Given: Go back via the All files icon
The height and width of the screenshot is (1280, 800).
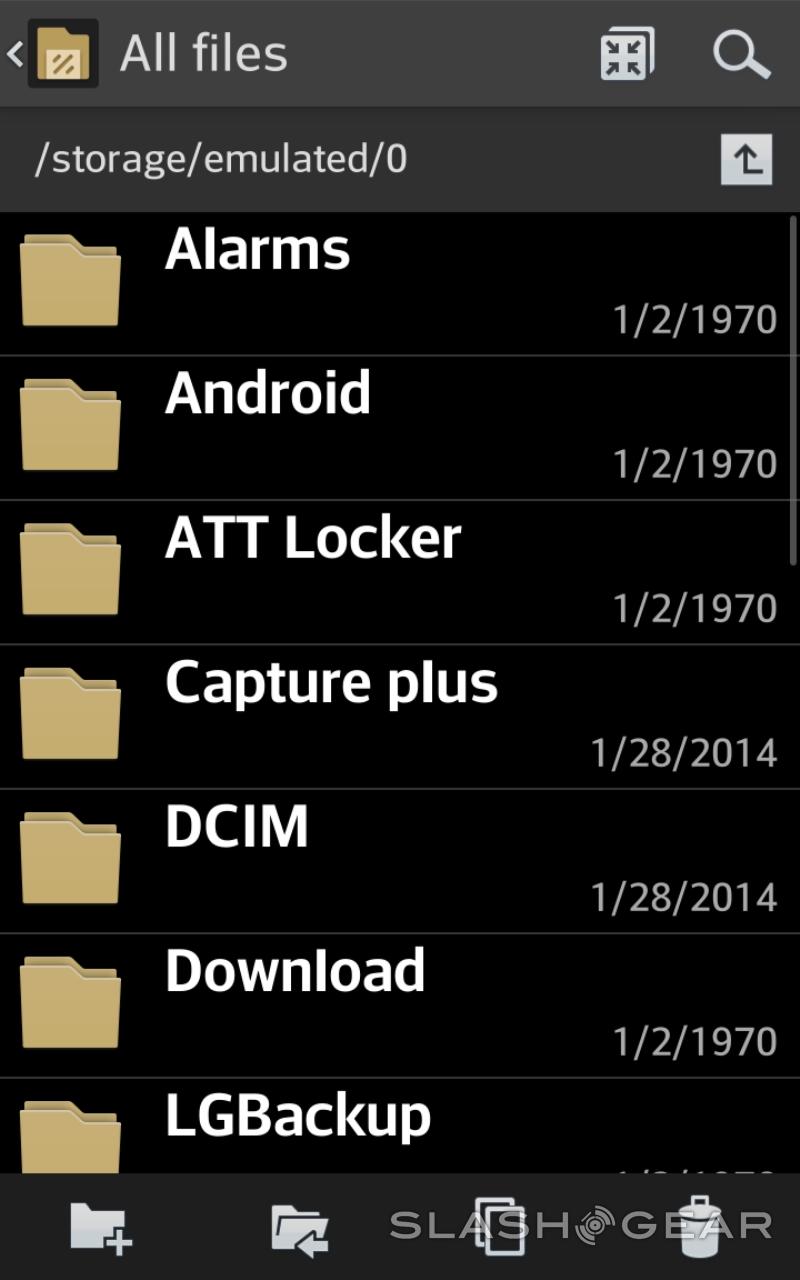Looking at the screenshot, I should point(55,54).
